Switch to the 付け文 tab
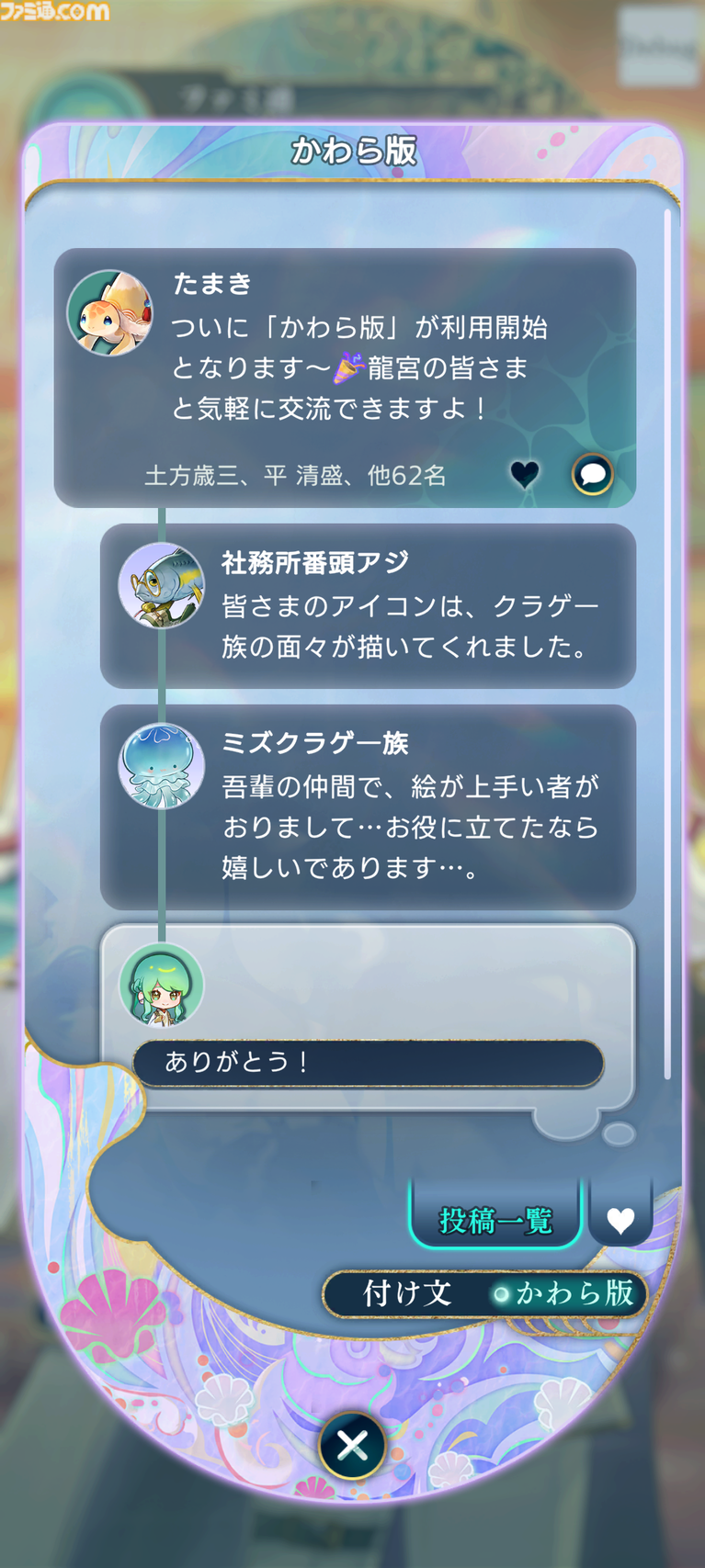Viewport: 705px width, 1568px height. 407,1293
